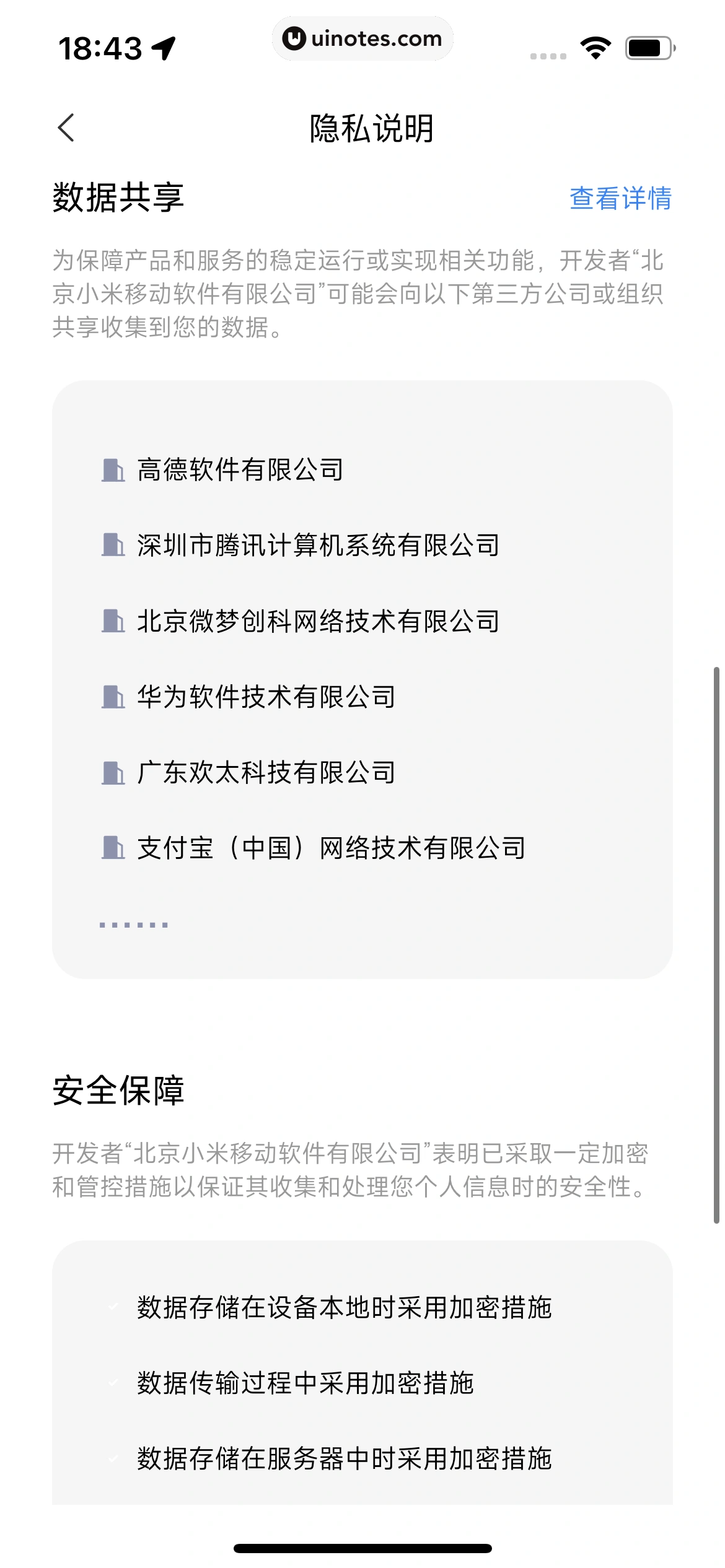725x1568 pixels.
Task: Open the 查看详情 link for 数据共享
Action: click(620, 198)
